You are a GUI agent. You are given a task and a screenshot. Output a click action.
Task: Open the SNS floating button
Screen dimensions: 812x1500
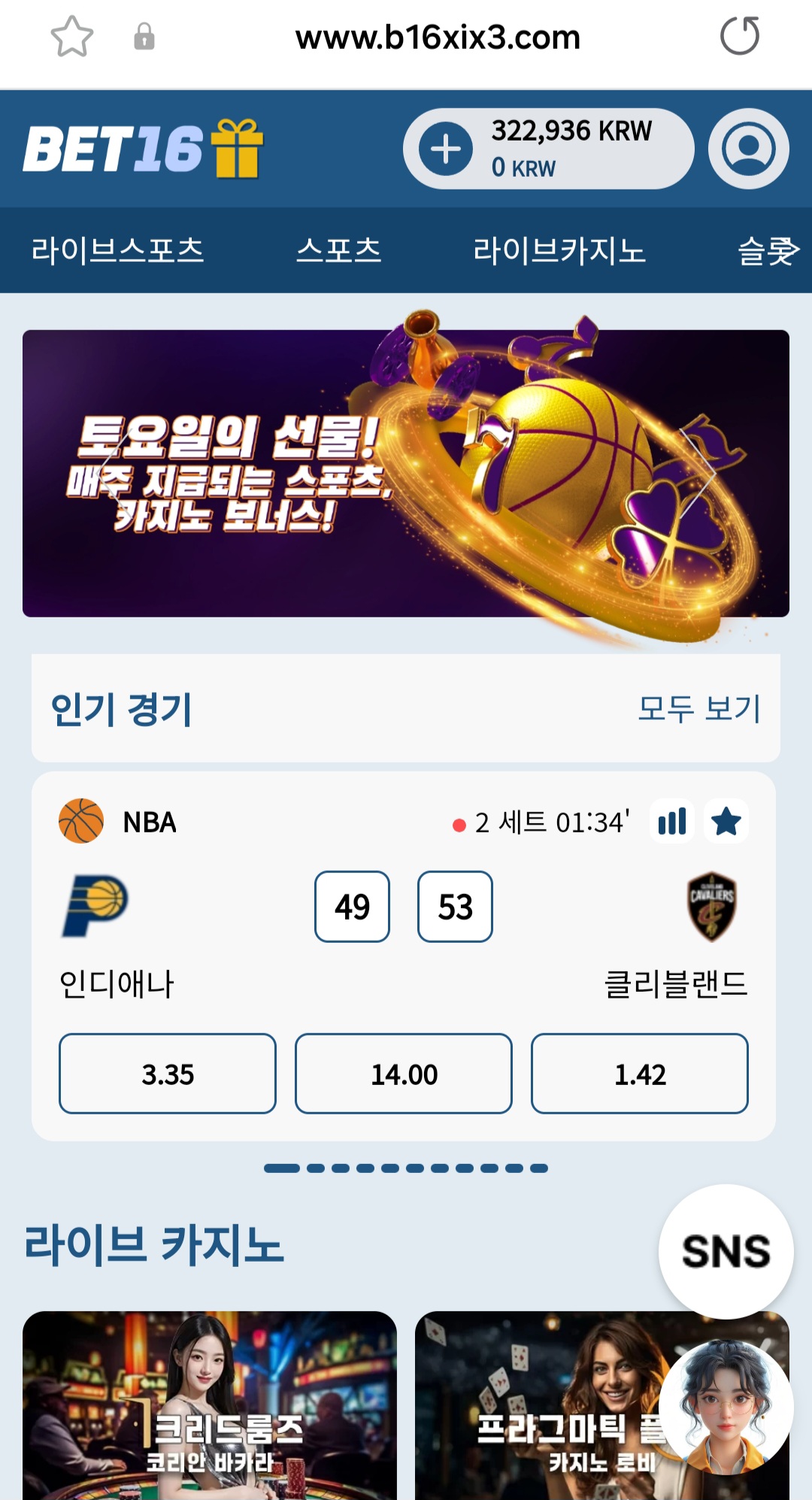[726, 1252]
